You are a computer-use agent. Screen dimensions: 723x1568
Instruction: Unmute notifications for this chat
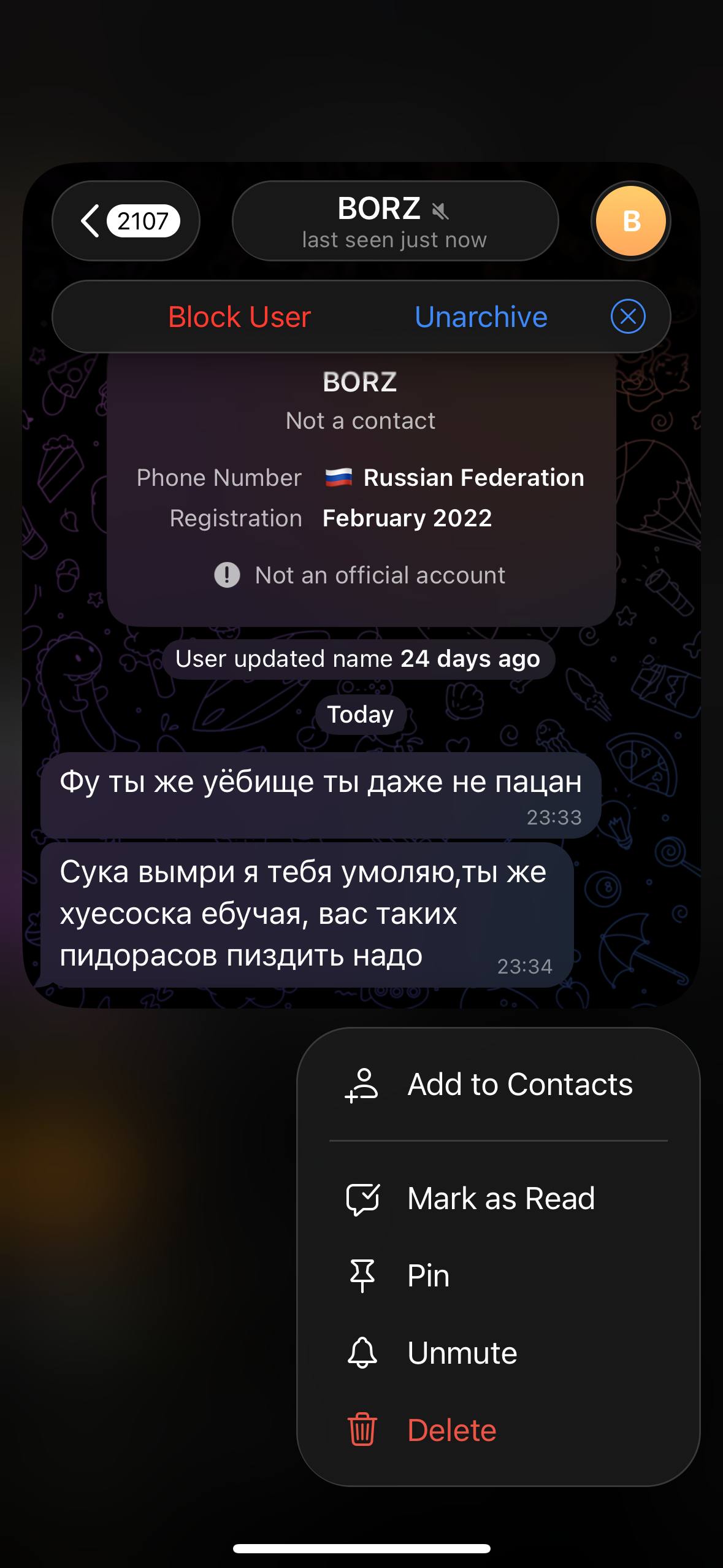498,1353
